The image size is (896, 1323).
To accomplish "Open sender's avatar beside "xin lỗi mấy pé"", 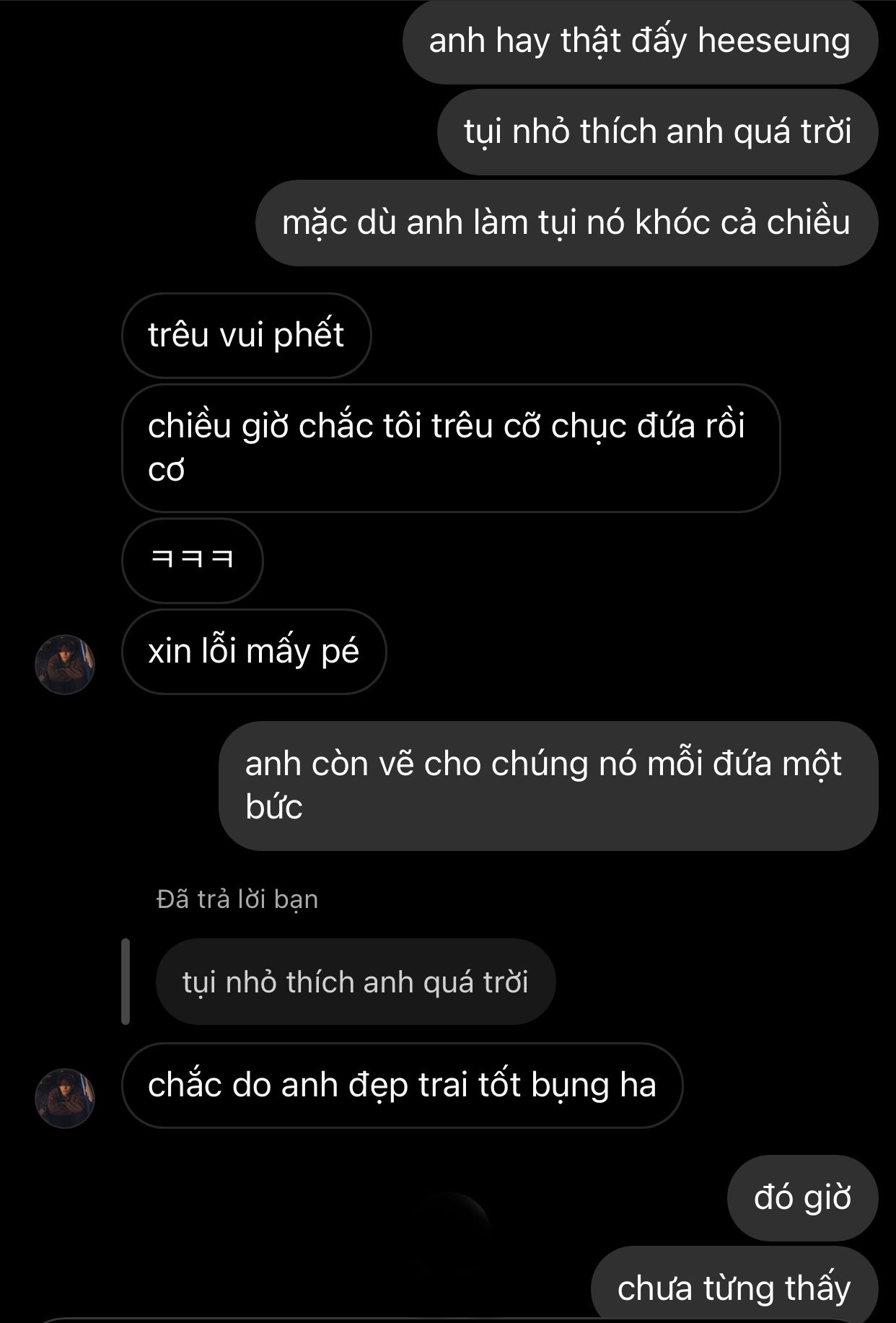I will pos(65,664).
